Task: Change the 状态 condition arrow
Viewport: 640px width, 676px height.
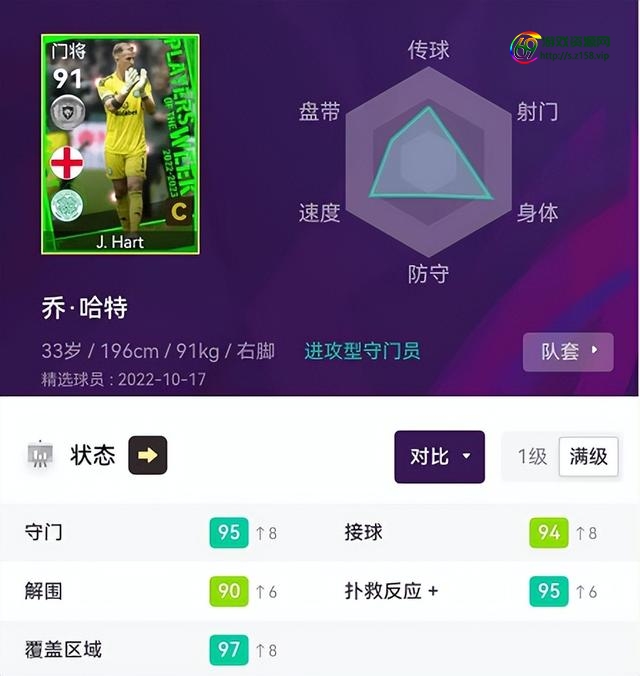Action: click(148, 456)
